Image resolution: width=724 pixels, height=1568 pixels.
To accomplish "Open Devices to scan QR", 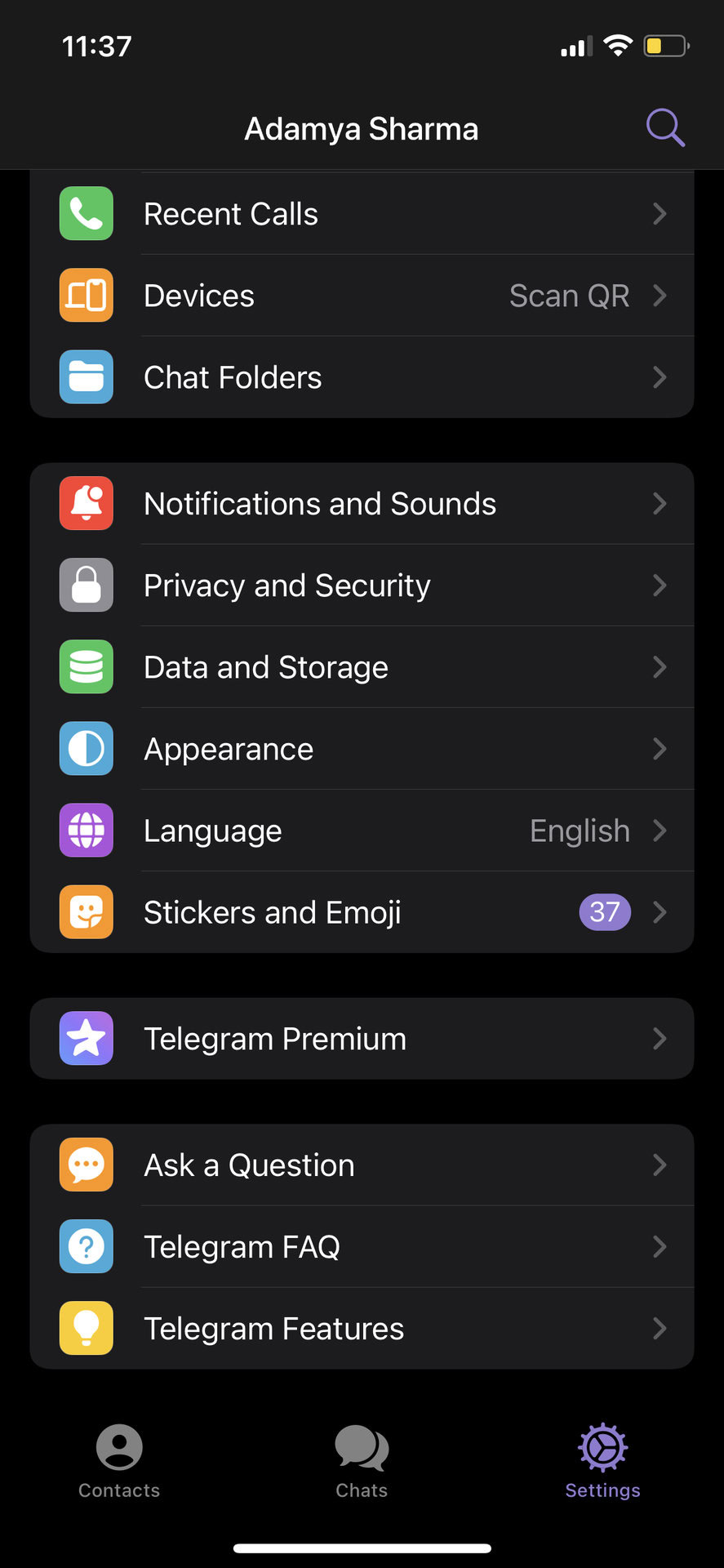I will pyautogui.click(x=362, y=296).
